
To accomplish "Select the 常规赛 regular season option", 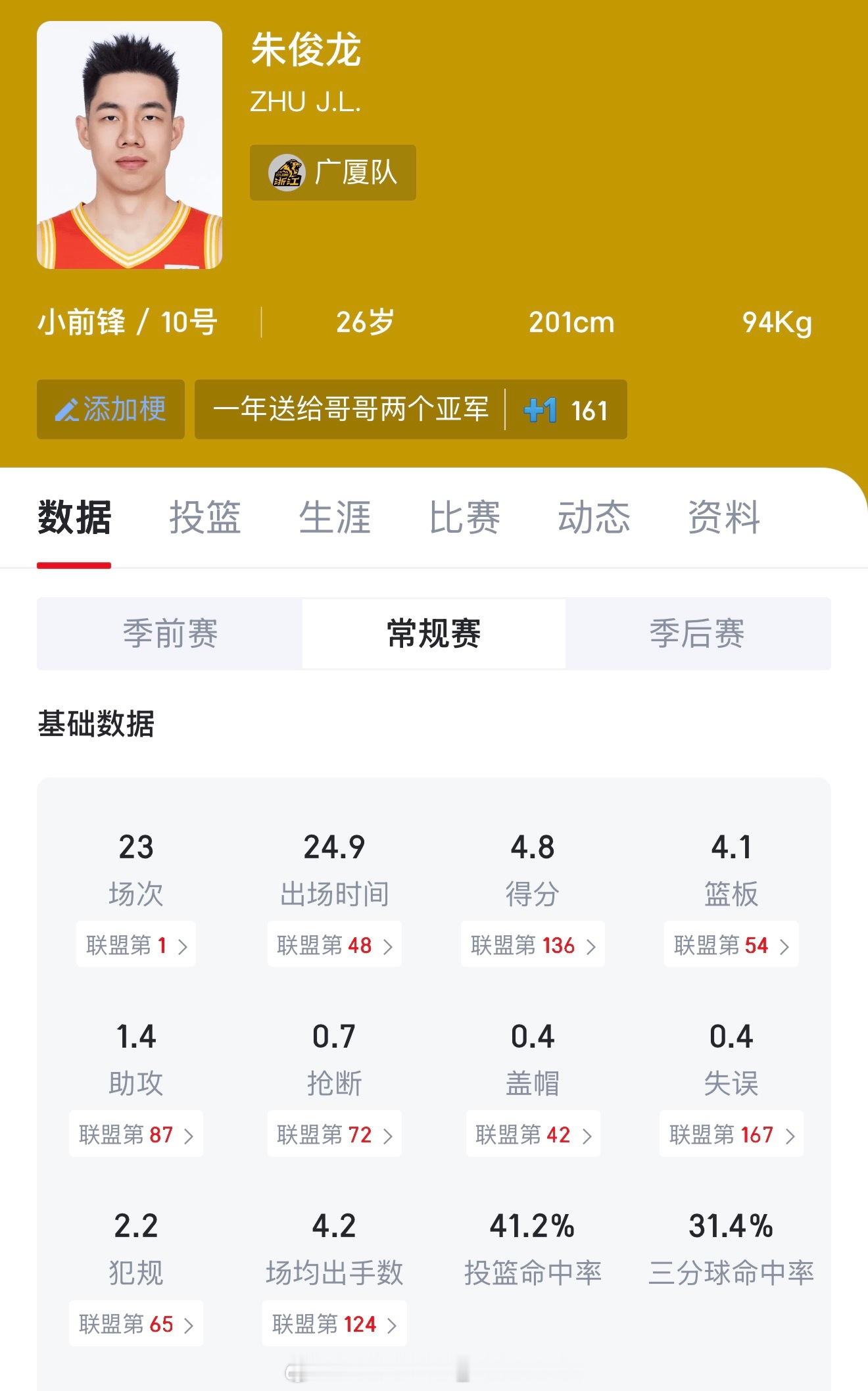I will [x=434, y=634].
